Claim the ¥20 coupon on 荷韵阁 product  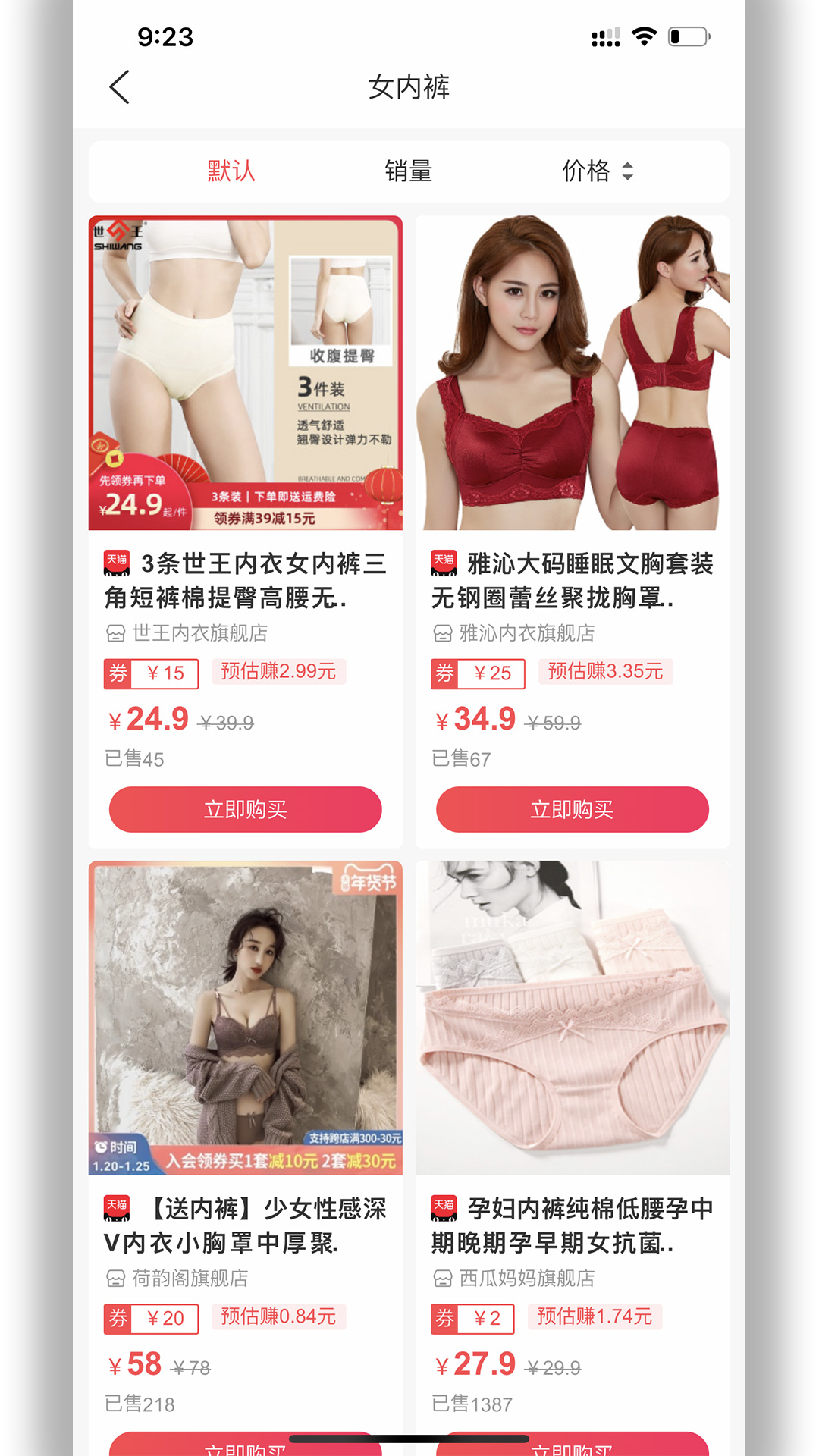coord(151,1318)
